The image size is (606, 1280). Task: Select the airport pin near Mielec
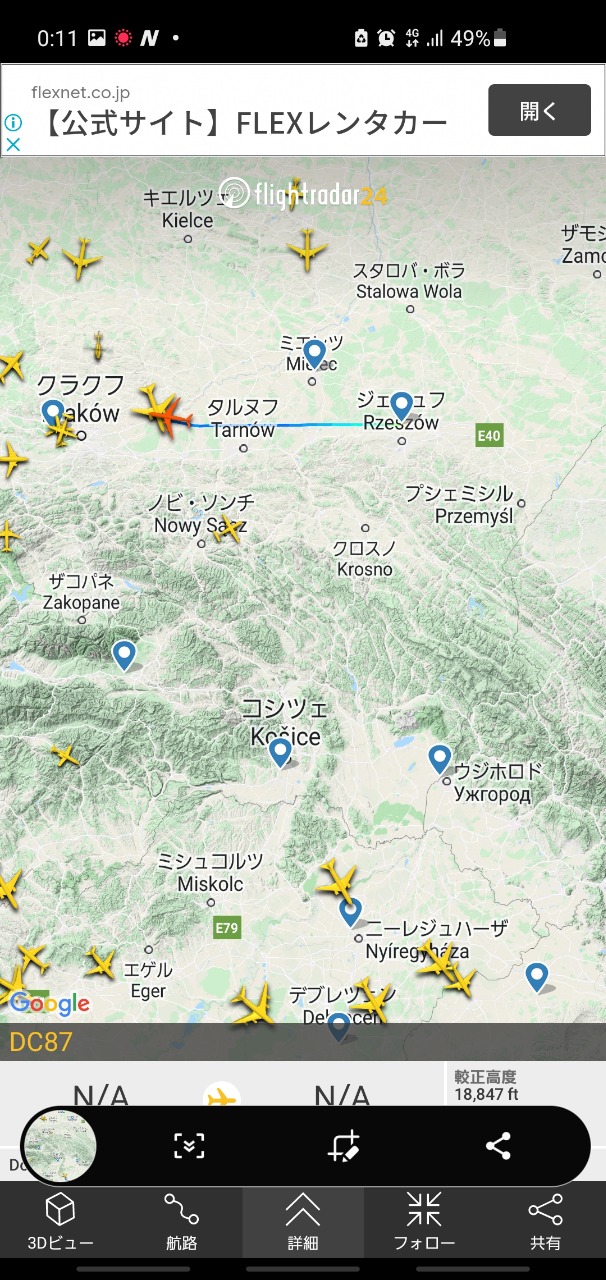click(x=315, y=353)
